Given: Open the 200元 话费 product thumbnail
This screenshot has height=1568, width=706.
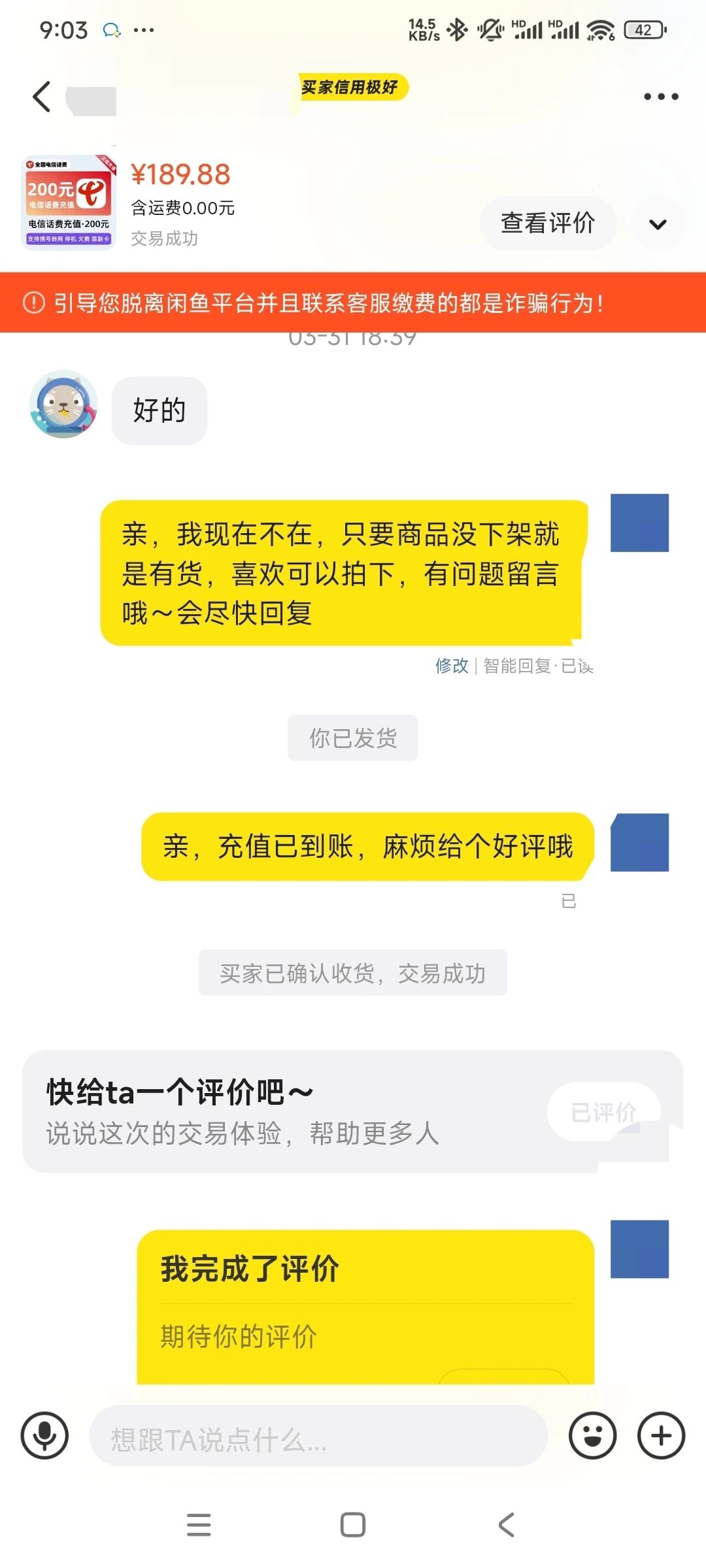Looking at the screenshot, I should click(x=69, y=202).
